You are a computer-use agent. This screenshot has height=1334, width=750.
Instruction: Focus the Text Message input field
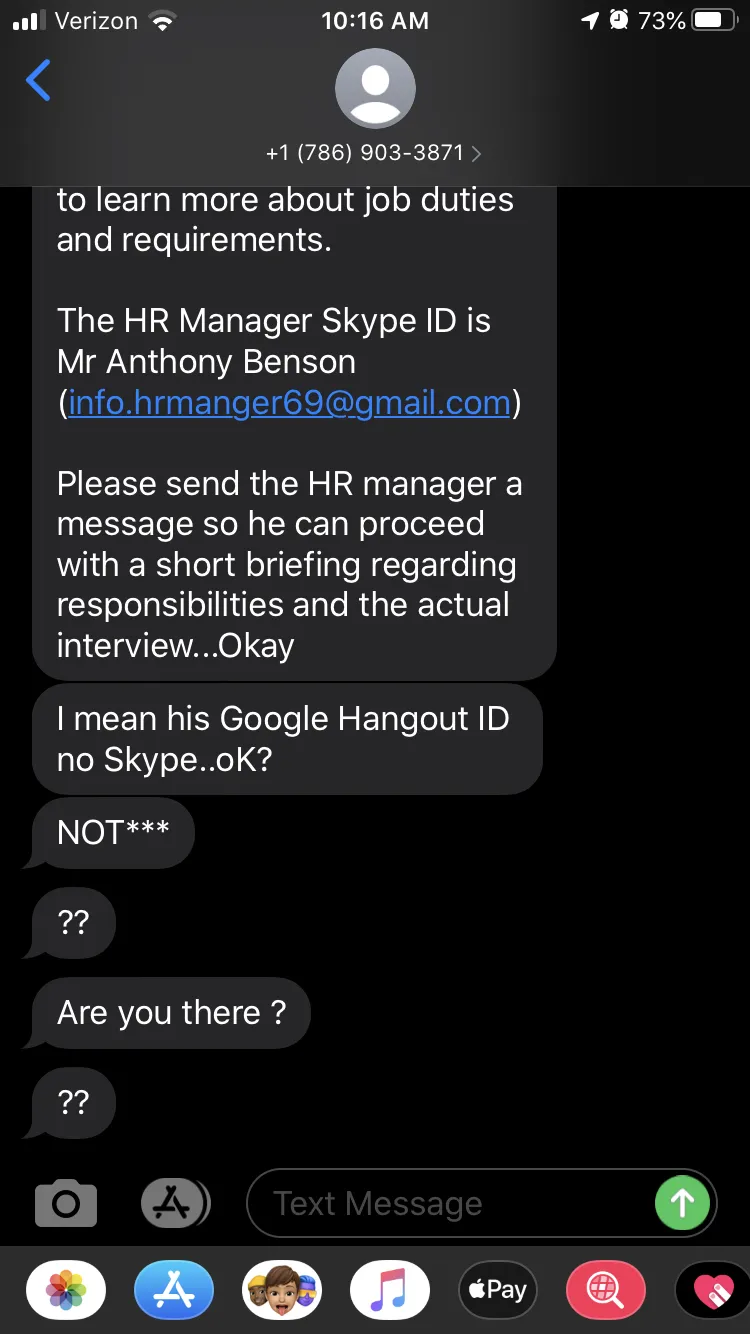[x=450, y=1203]
